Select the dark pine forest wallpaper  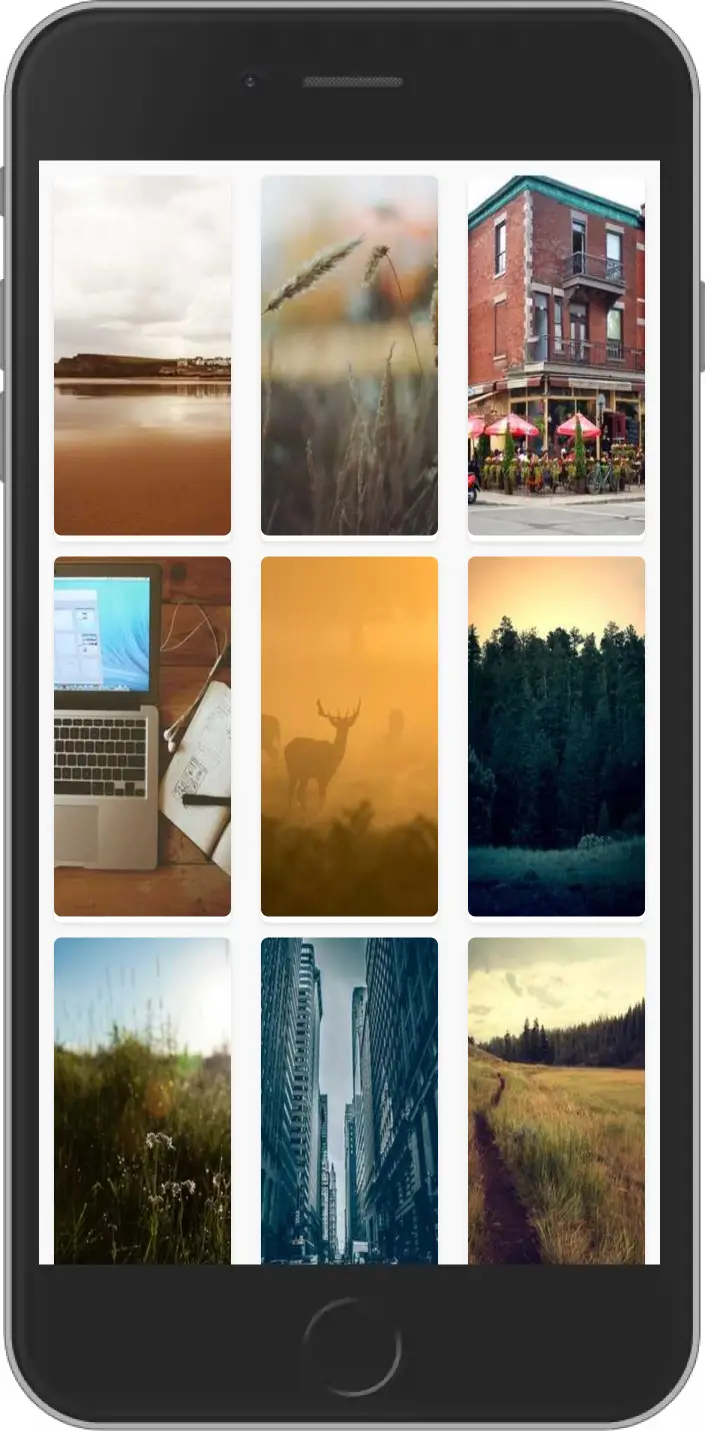coord(556,736)
